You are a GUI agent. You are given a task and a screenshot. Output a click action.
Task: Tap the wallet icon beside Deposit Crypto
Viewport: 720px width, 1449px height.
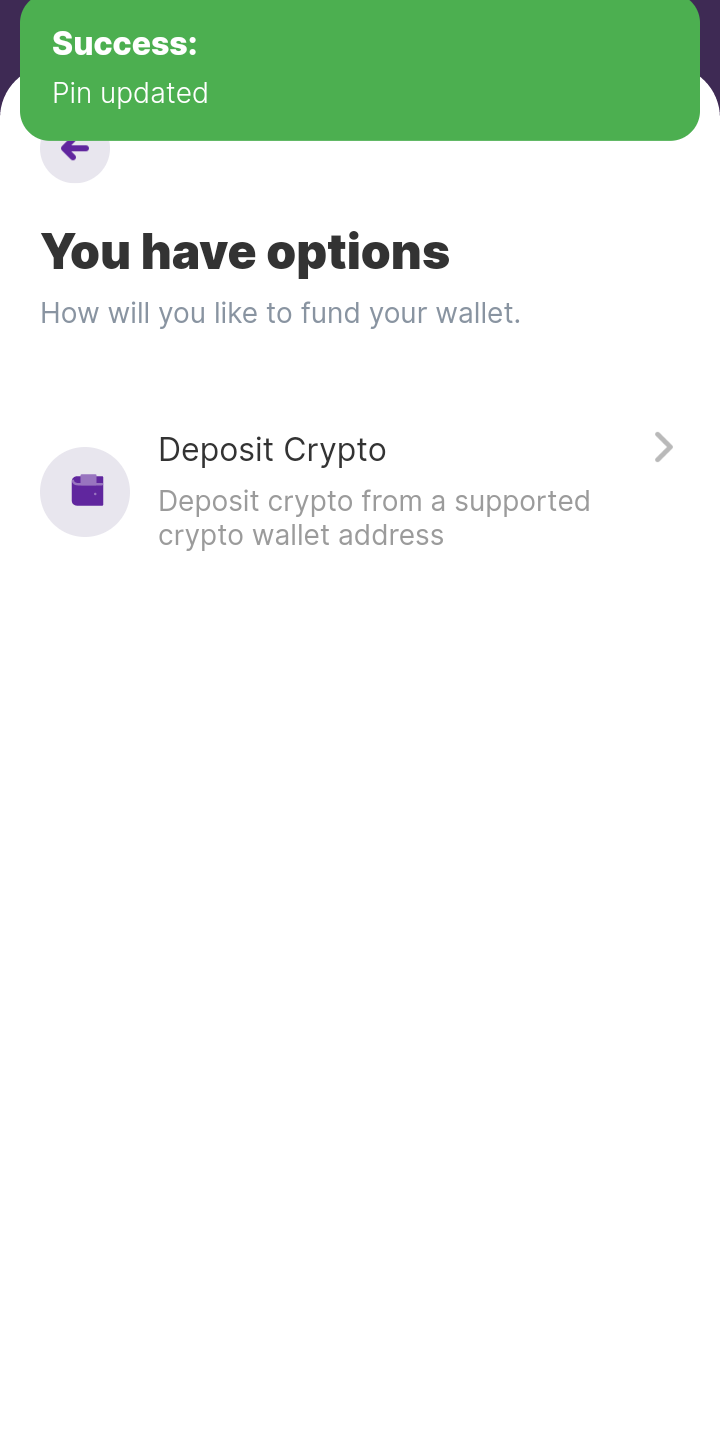click(x=84, y=492)
